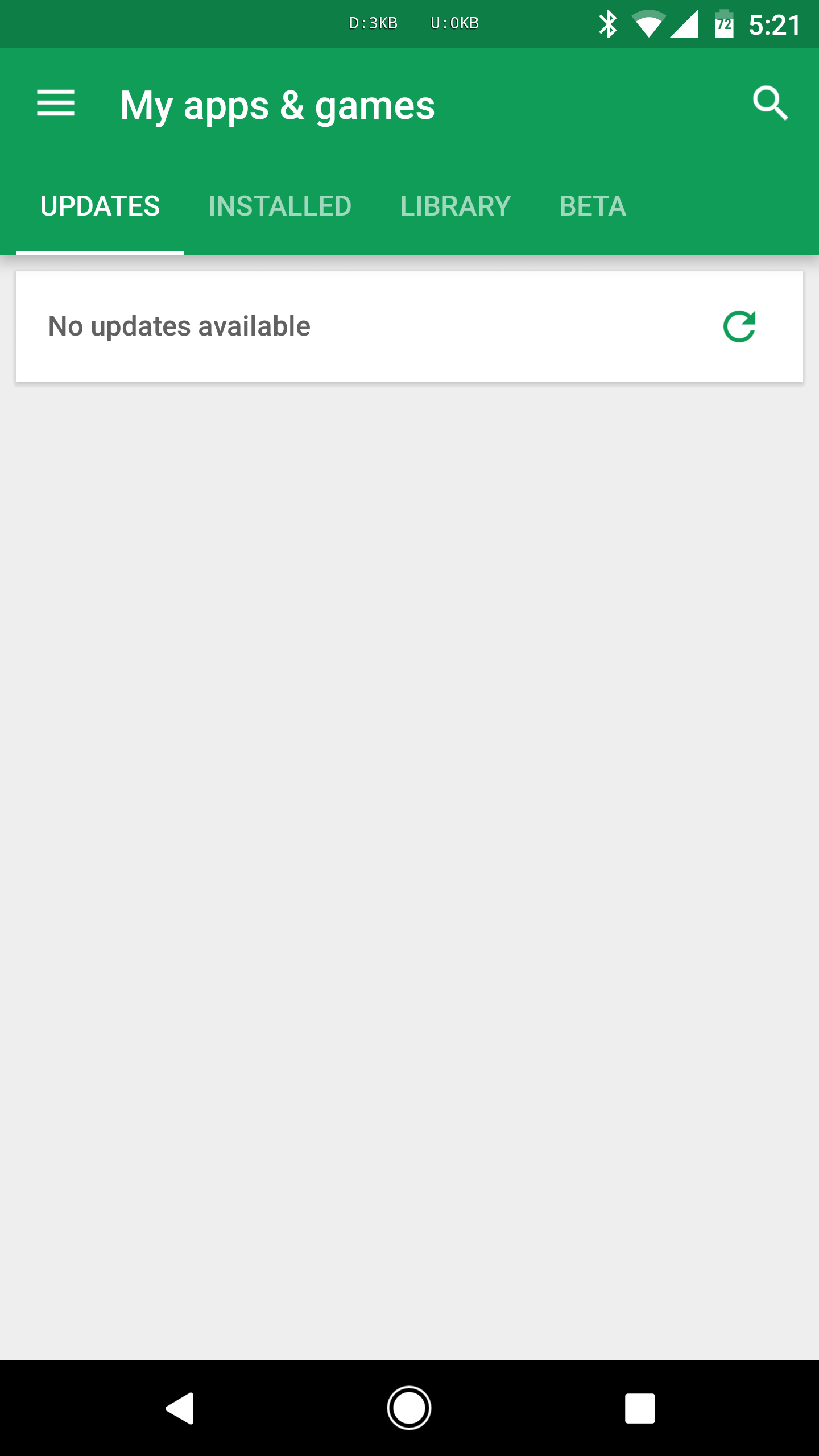Tap the My apps & games title
Image resolution: width=819 pixels, height=1456 pixels.
[x=277, y=105]
